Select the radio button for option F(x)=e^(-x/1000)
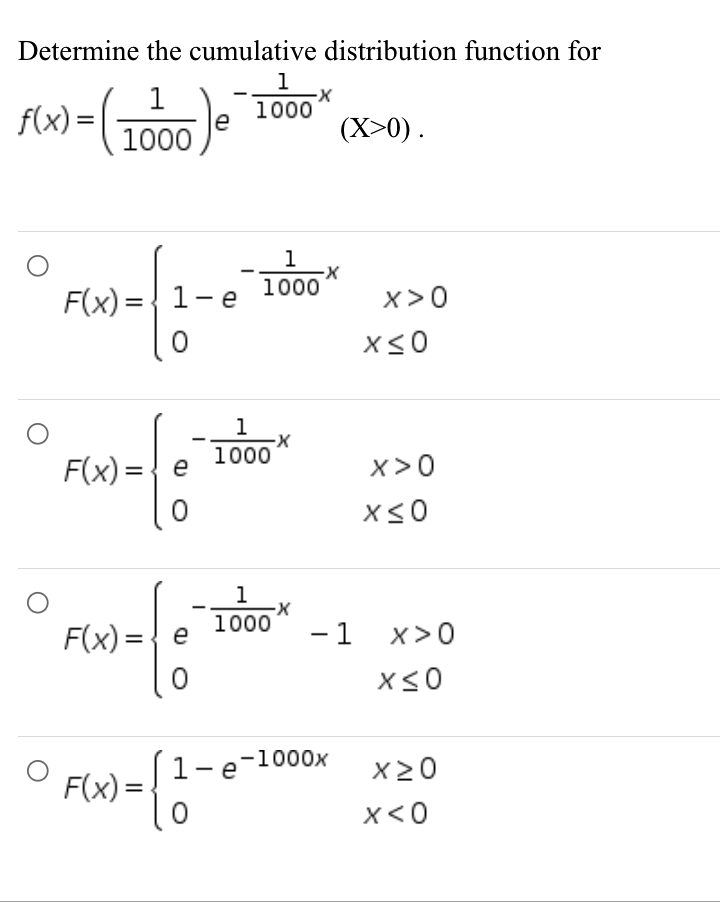 [x=36, y=432]
